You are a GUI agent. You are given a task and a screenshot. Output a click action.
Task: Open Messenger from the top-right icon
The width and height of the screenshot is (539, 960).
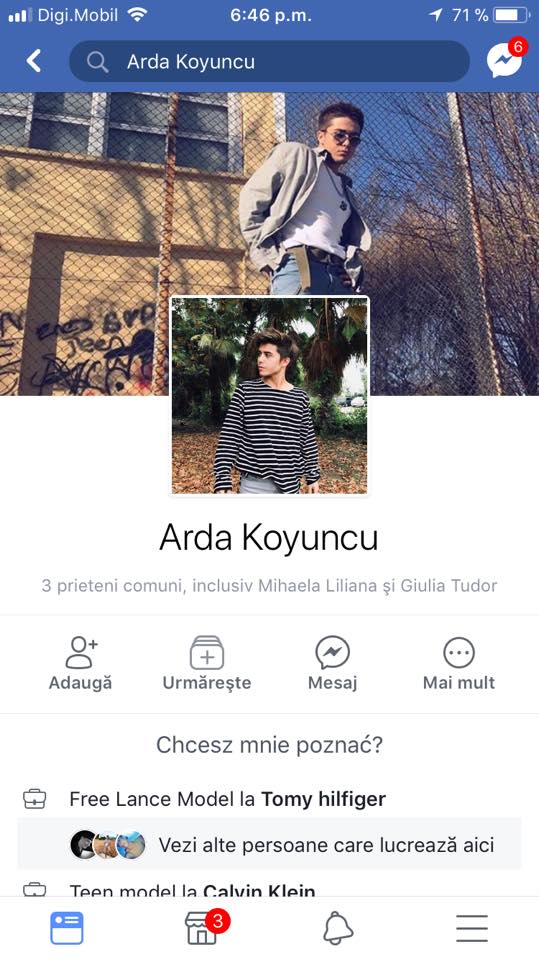[505, 60]
